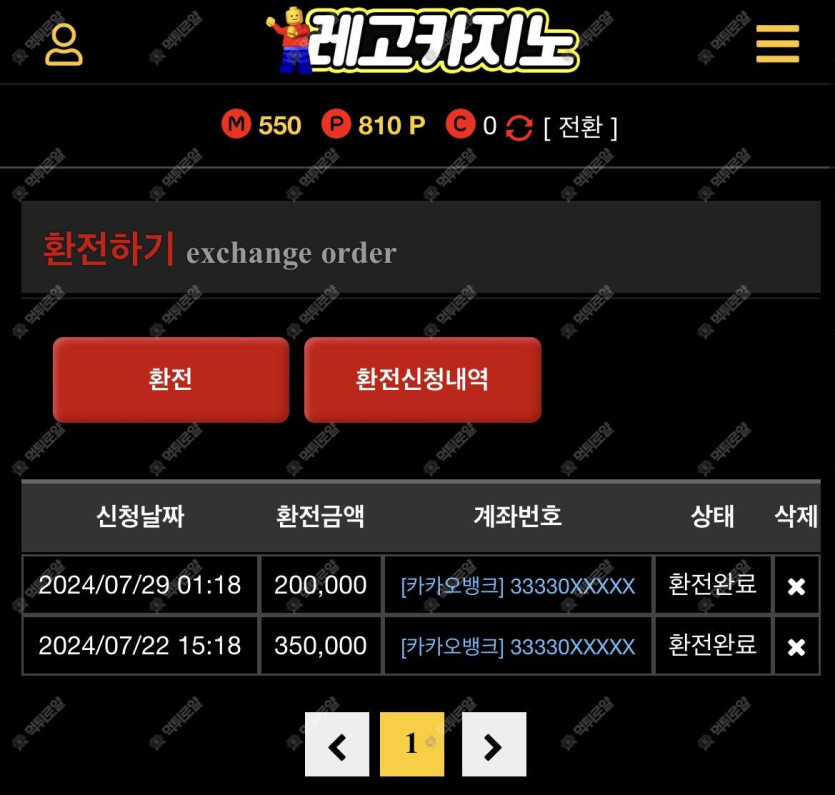The image size is (835, 795).
Task: Open the hamburger menu
Action: click(x=777, y=44)
